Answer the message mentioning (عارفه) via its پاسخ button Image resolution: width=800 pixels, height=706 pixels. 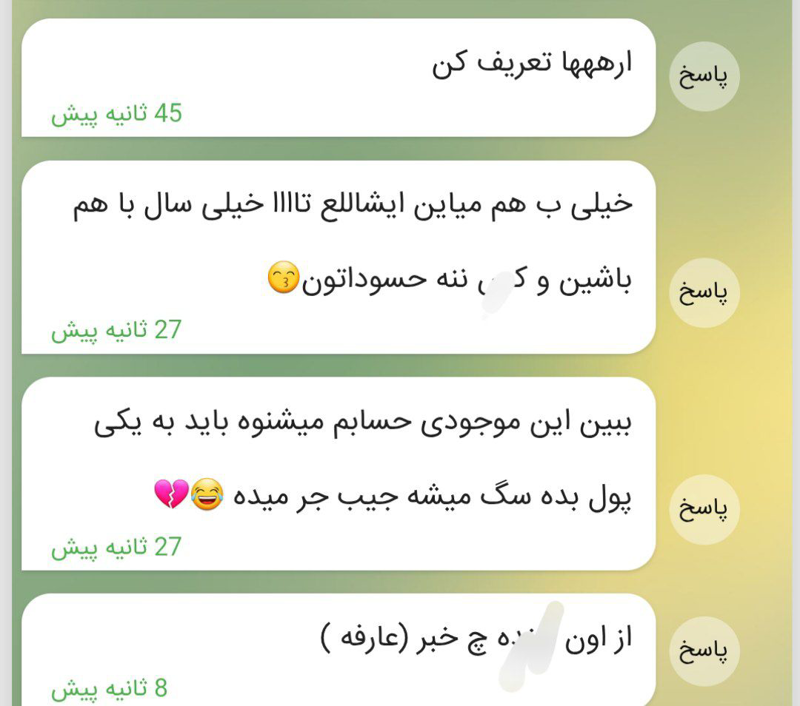[704, 651]
